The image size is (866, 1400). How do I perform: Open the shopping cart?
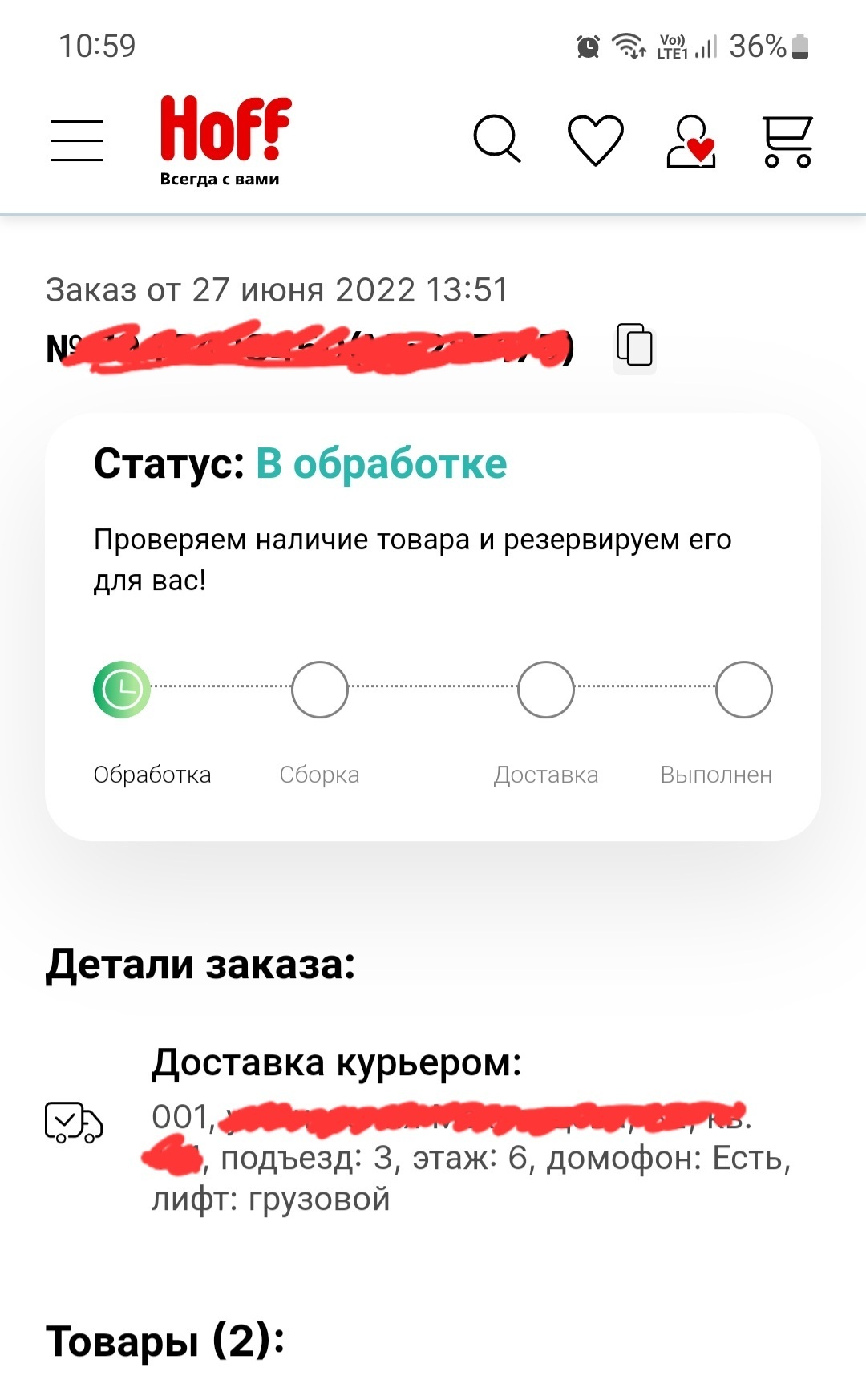[x=787, y=141]
